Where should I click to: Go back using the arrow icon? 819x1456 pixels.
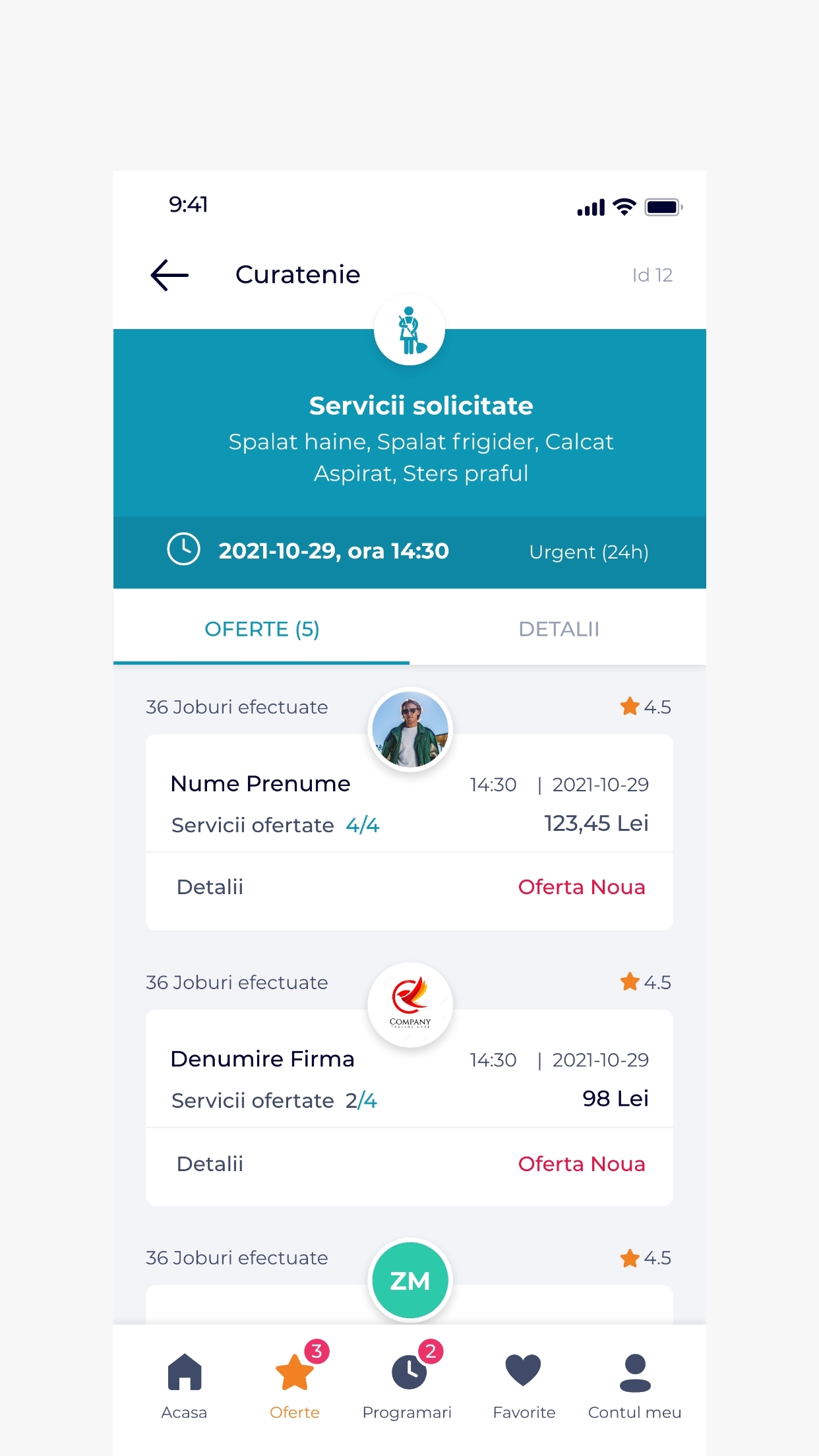tap(169, 275)
